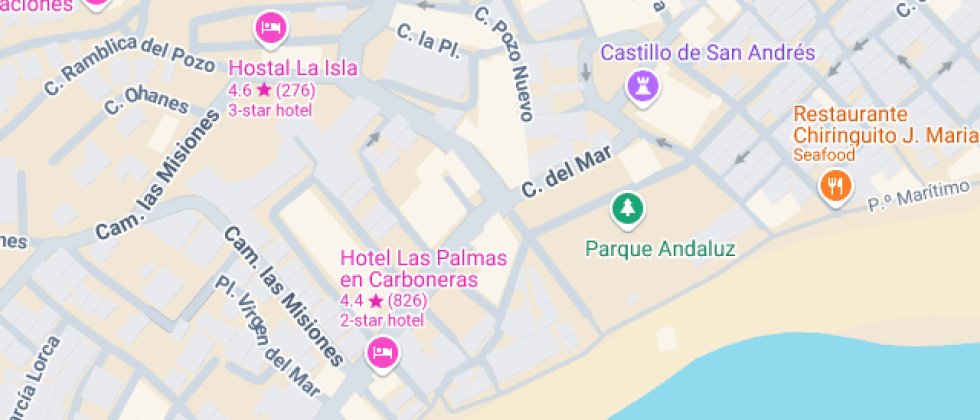
Task: Open the Parque Andaluz park pin
Action: tap(628, 209)
